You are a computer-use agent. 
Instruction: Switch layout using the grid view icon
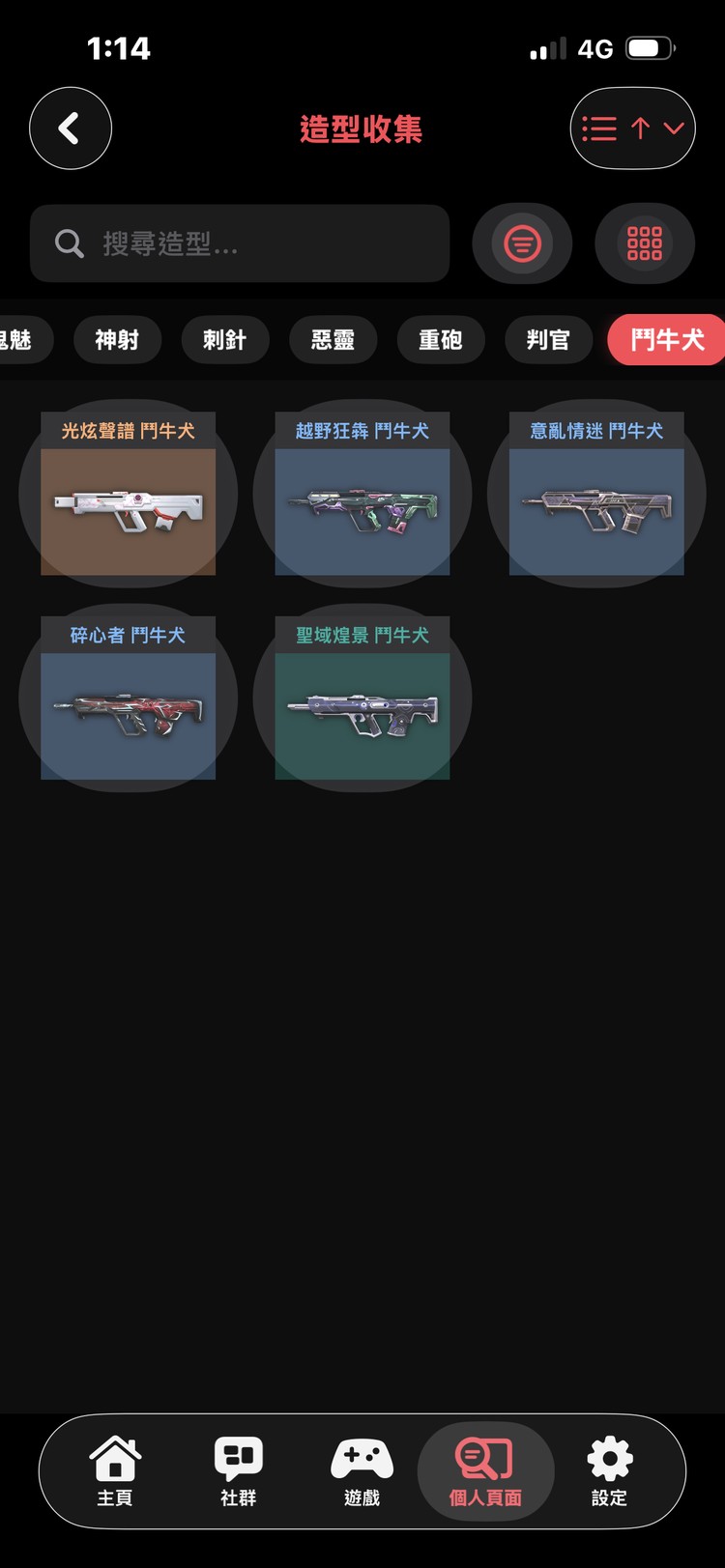645,243
